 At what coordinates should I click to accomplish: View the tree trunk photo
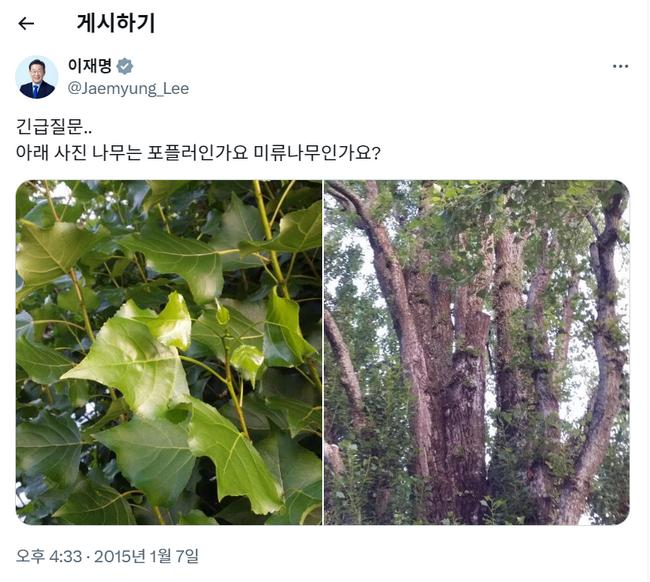(x=477, y=352)
